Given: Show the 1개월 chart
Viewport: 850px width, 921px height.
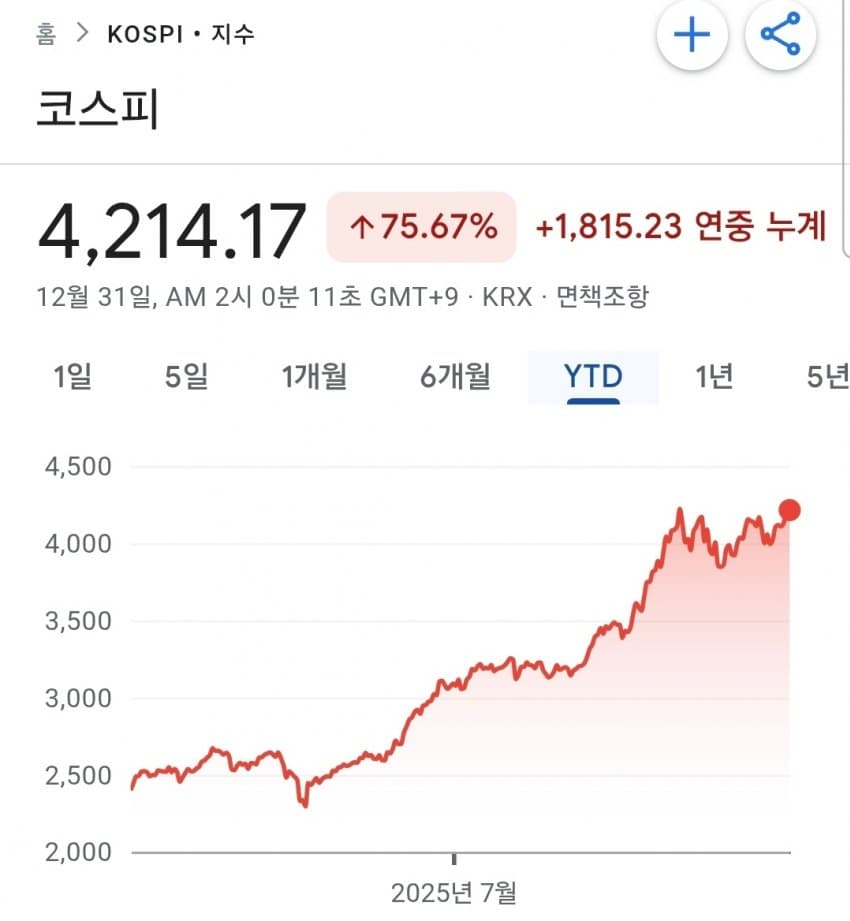Looking at the screenshot, I should 314,377.
